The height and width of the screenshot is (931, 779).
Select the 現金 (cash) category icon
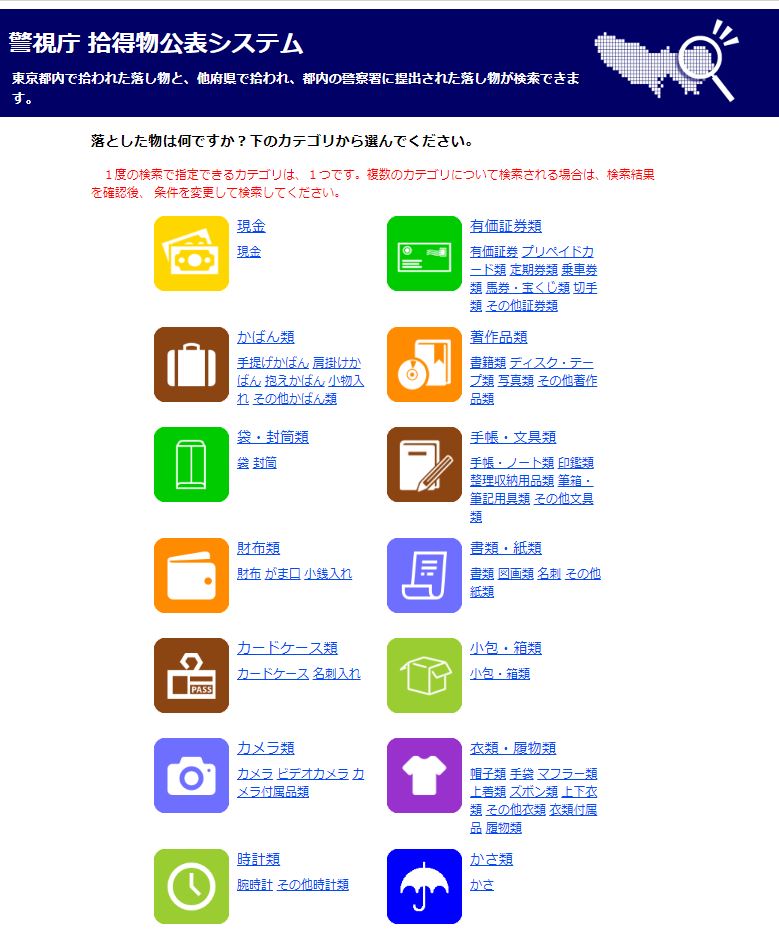pyautogui.click(x=190, y=254)
